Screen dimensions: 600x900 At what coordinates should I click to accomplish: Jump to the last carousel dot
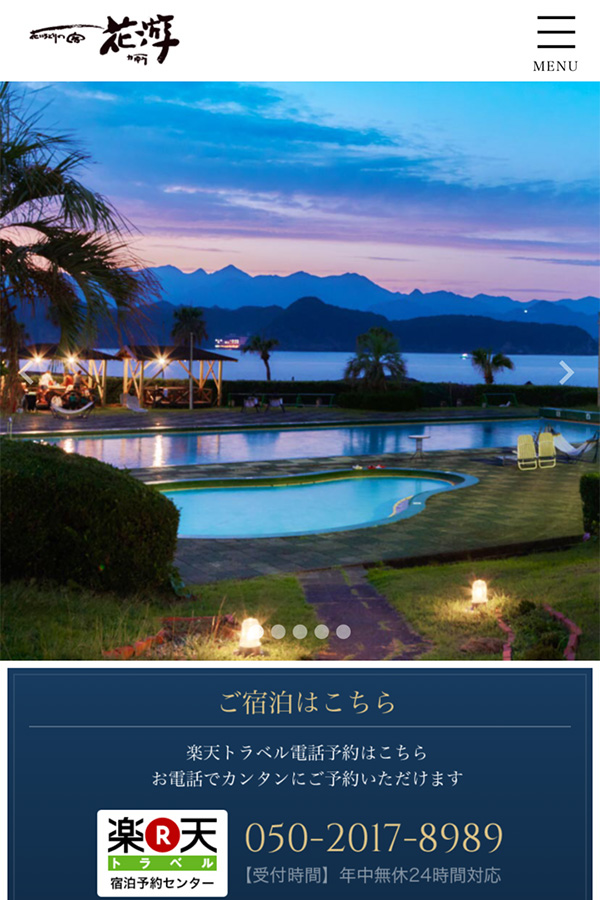point(343,631)
